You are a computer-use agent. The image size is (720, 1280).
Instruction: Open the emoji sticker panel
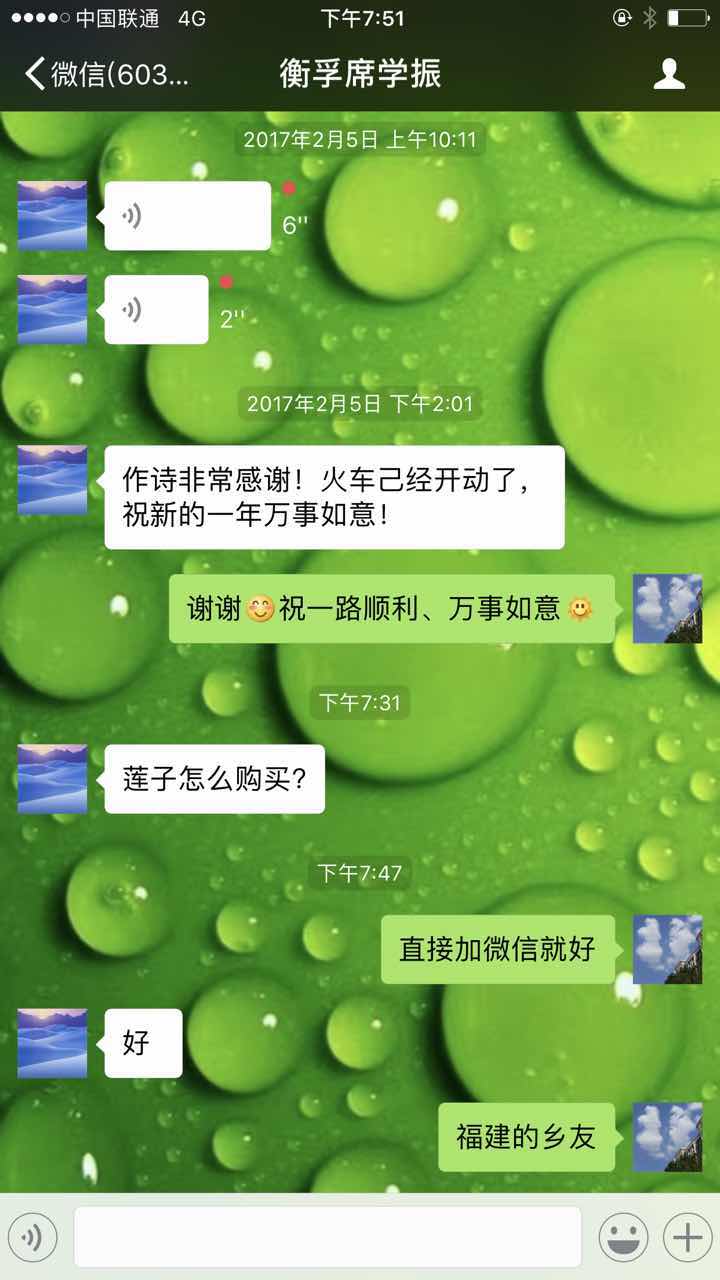click(x=623, y=1238)
